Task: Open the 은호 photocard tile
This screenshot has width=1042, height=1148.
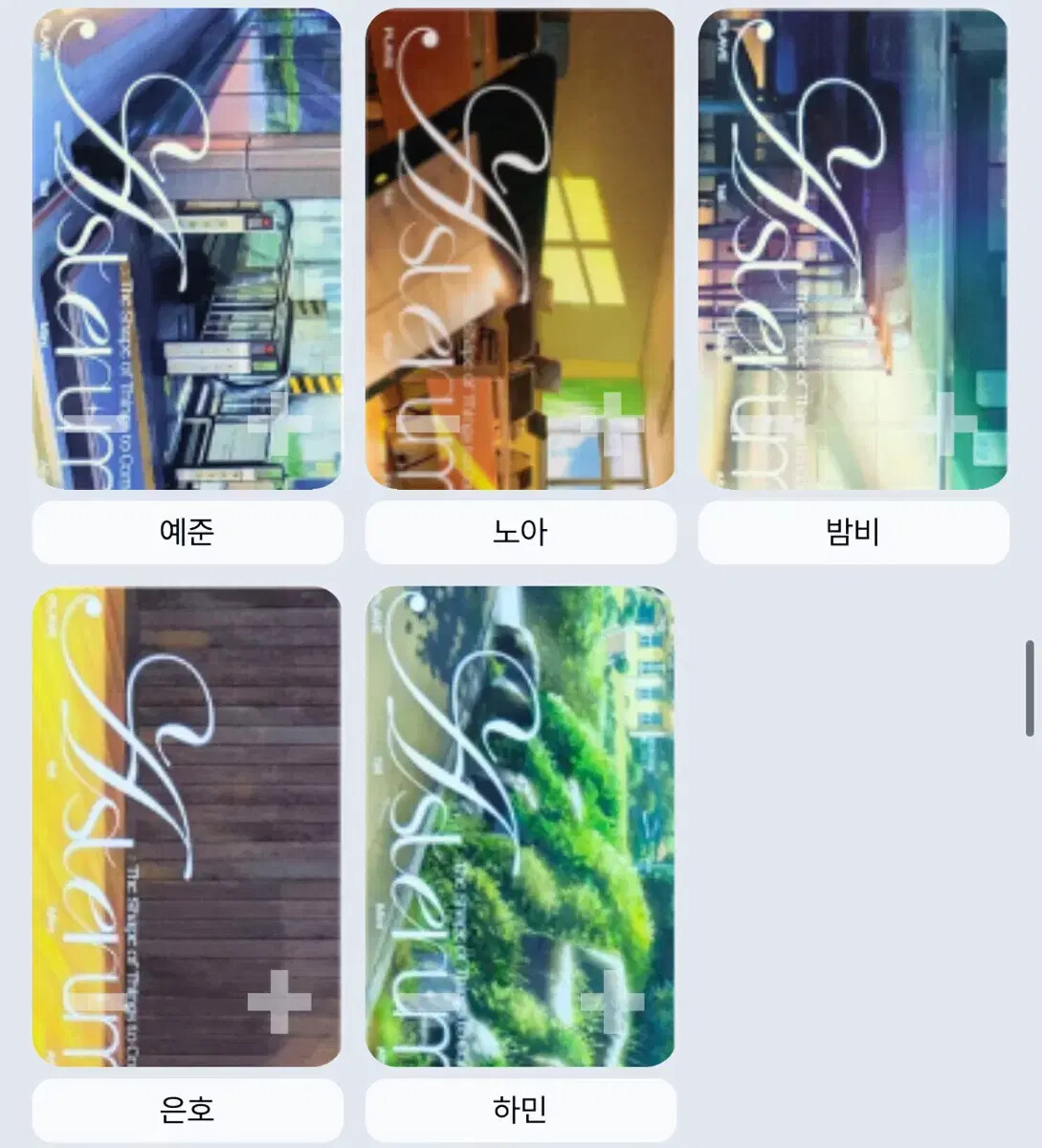Action: tap(188, 827)
